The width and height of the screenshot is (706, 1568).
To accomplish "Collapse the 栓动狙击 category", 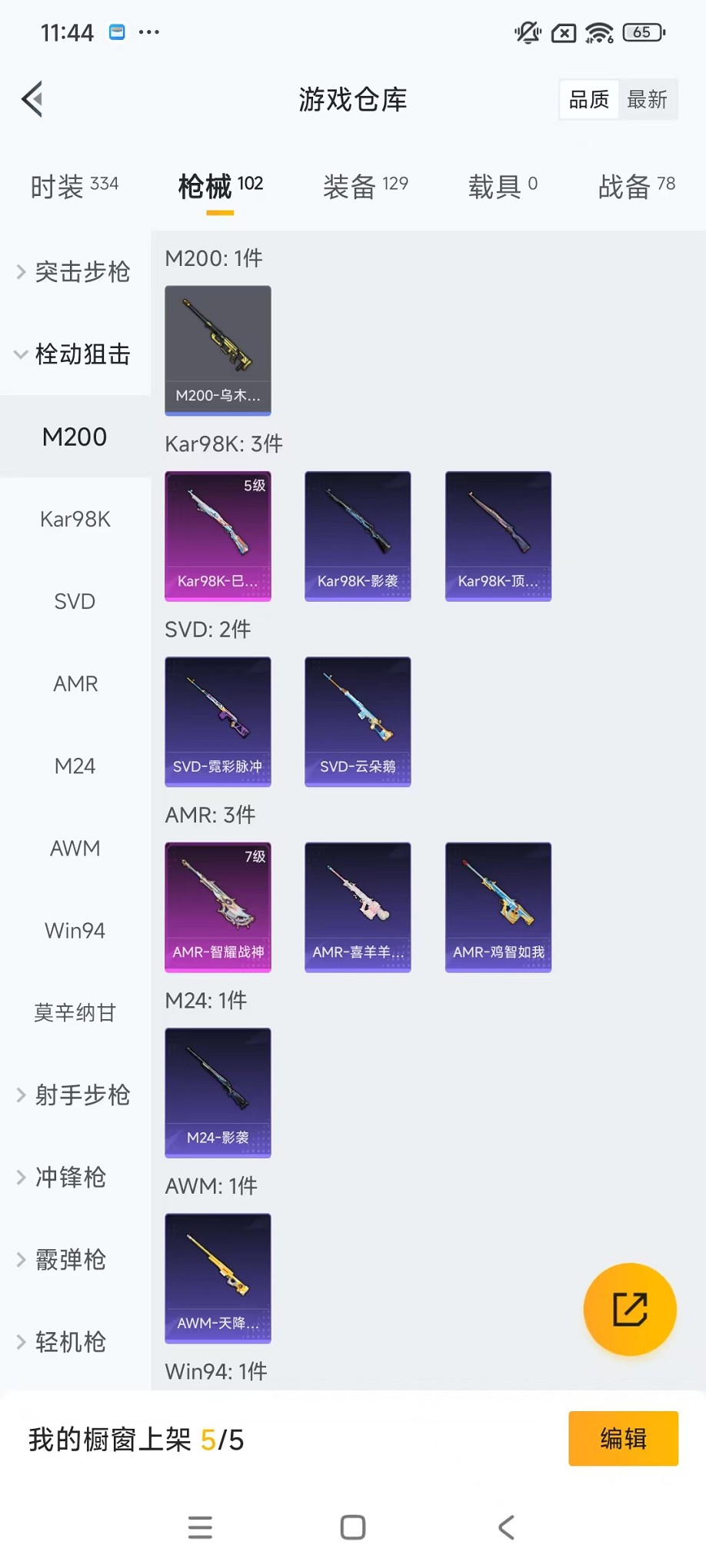I will [x=75, y=354].
